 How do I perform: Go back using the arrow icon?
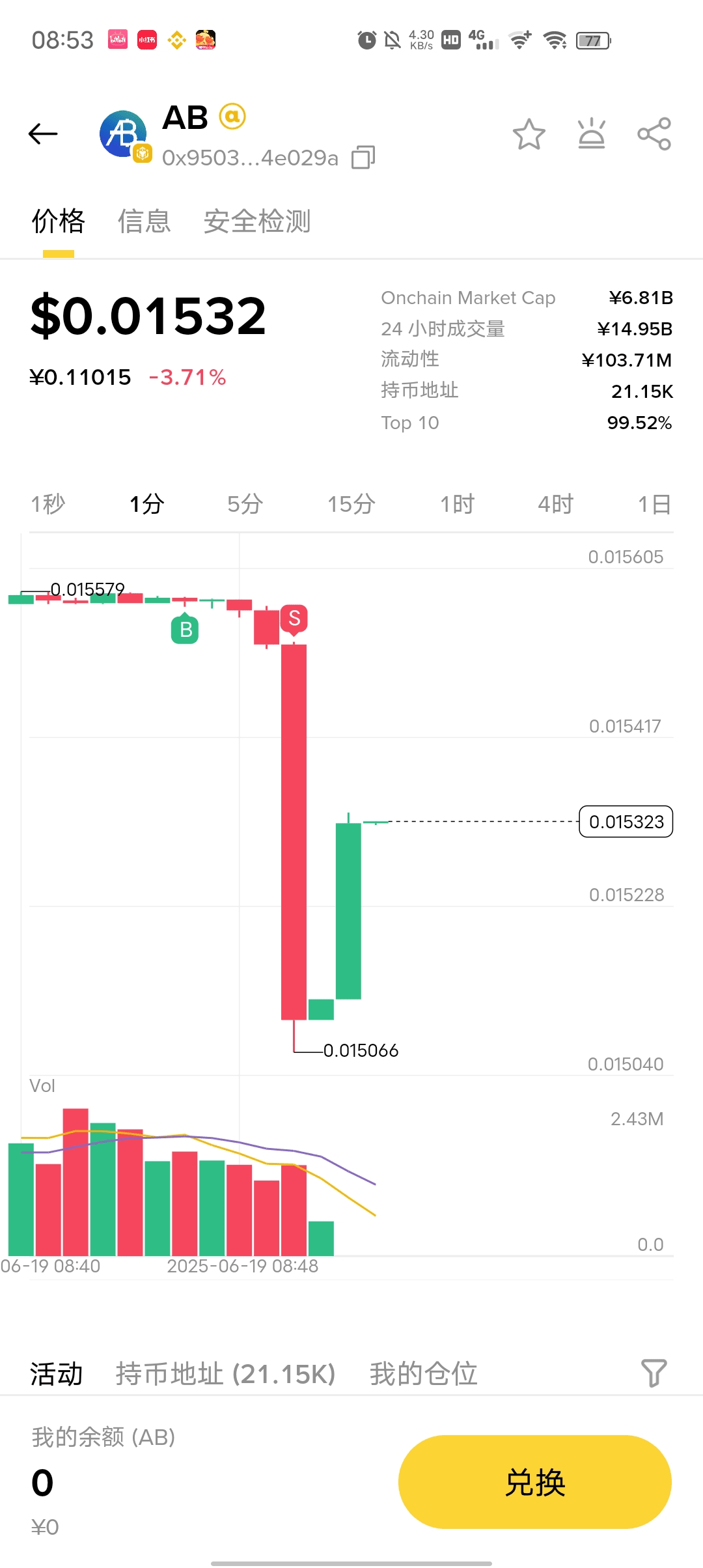click(44, 134)
